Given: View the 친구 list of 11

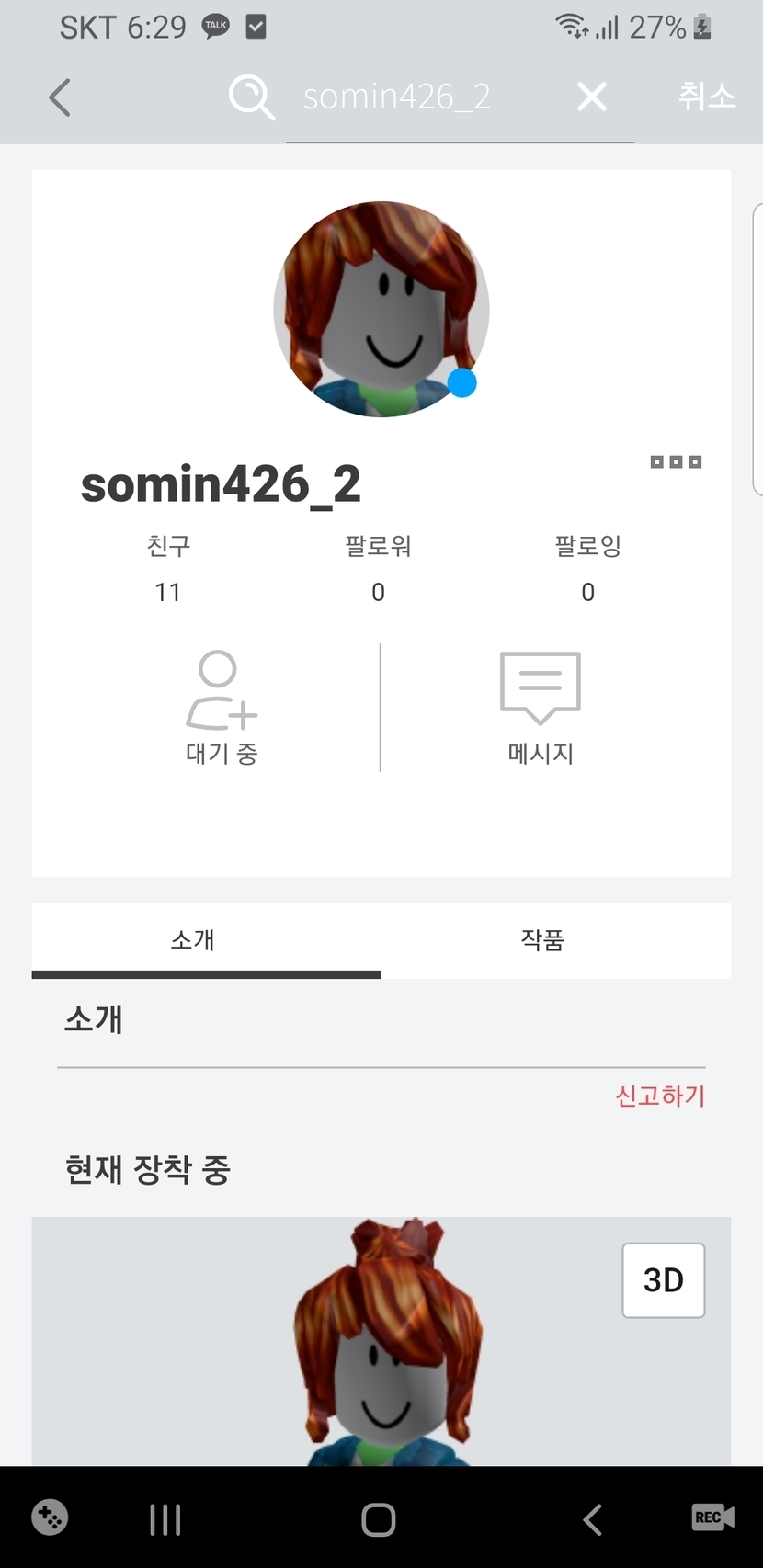Looking at the screenshot, I should [168, 569].
